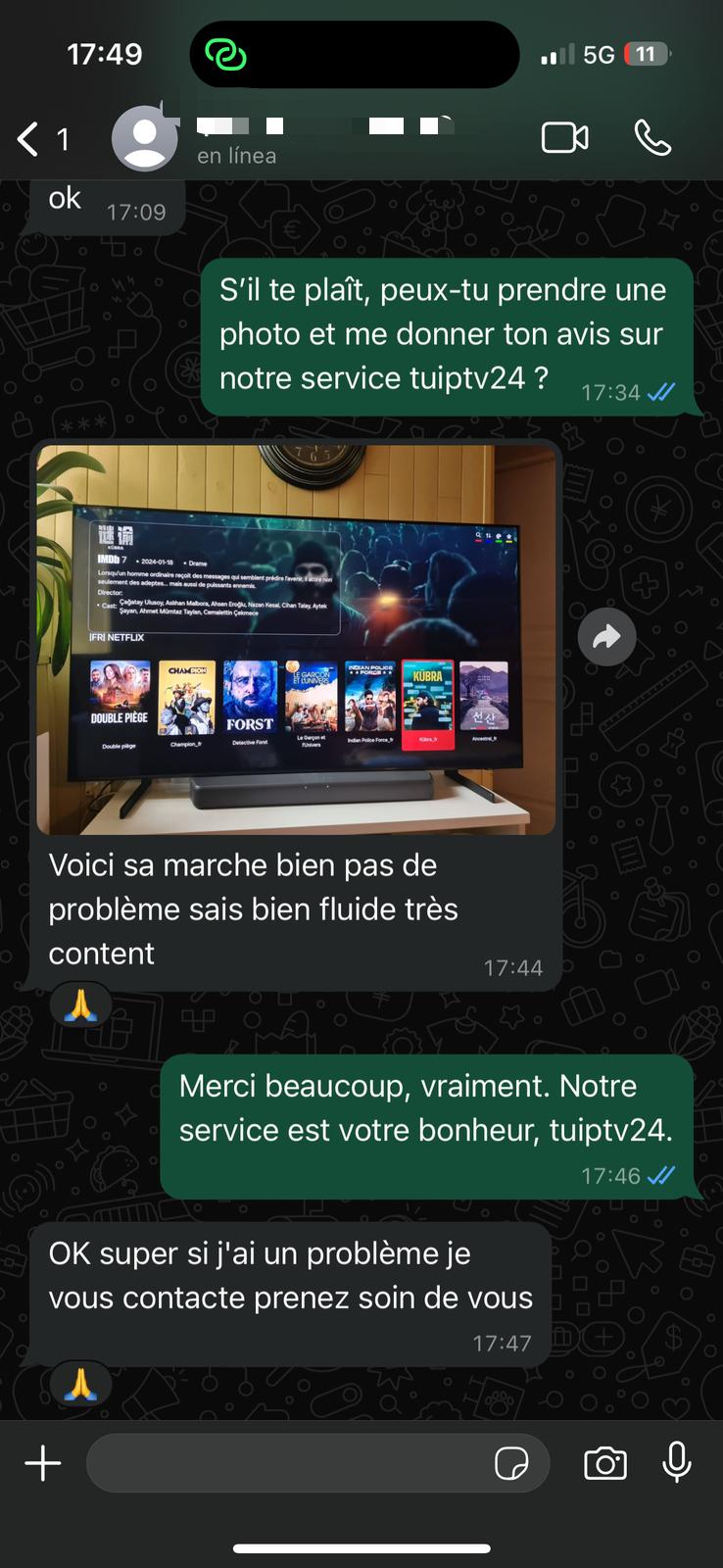Open the camera to take a photo
Image resolution: width=723 pixels, height=1568 pixels.
click(x=604, y=1463)
